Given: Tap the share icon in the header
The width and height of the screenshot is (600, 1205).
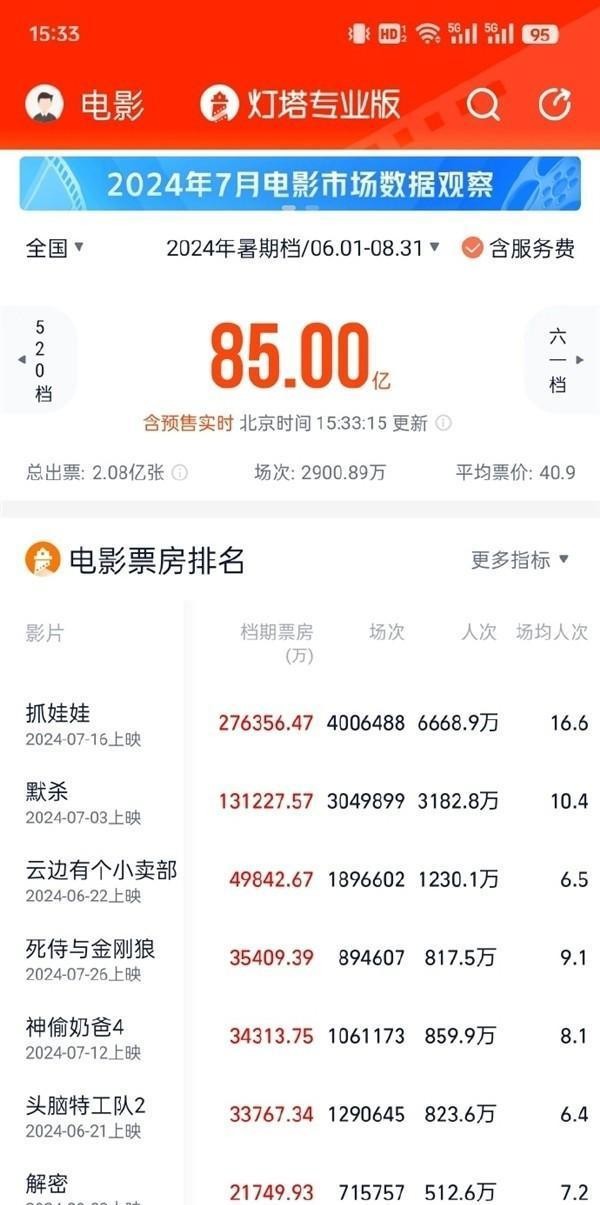Looking at the screenshot, I should pyautogui.click(x=554, y=104).
